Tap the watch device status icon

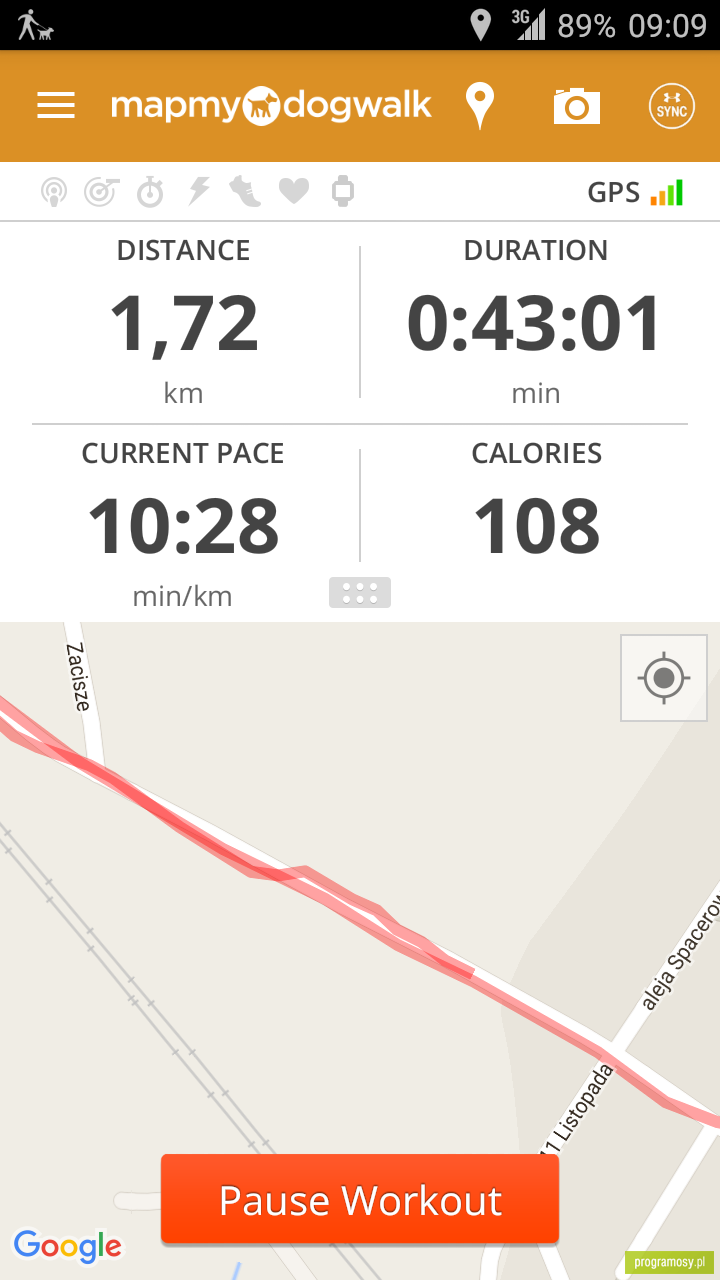point(343,190)
